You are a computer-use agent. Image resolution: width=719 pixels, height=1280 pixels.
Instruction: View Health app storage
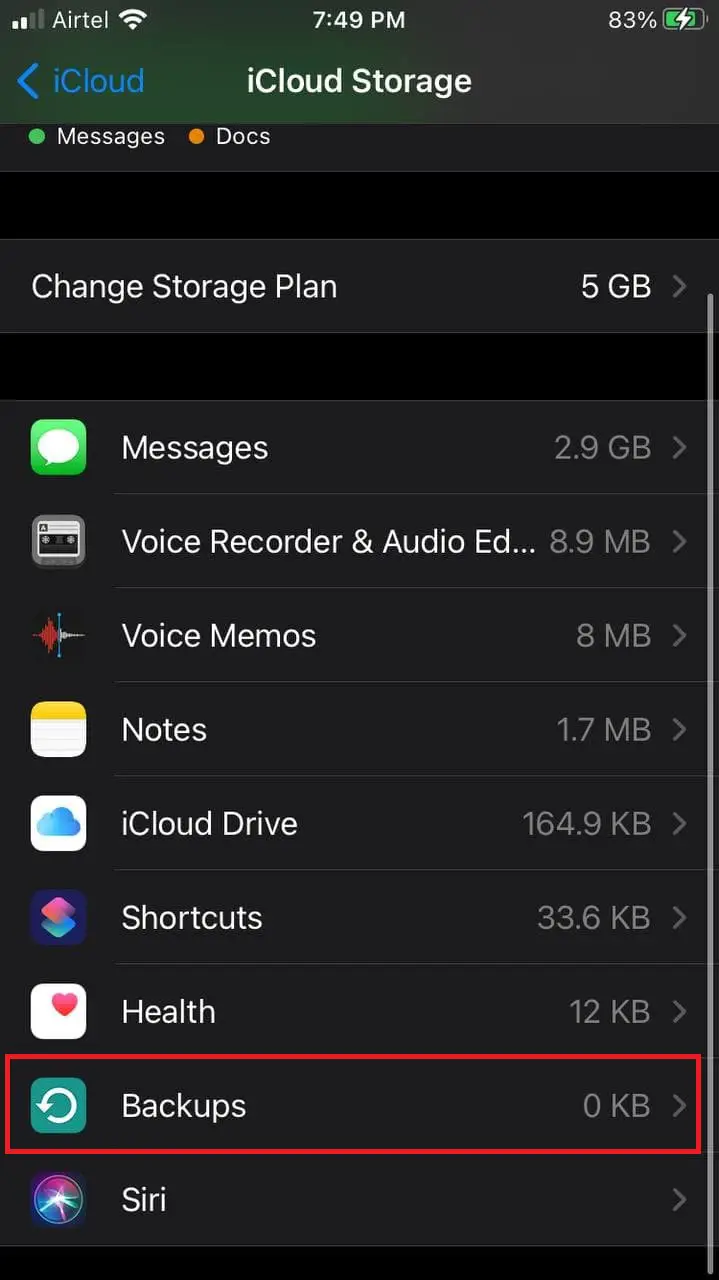point(359,1011)
